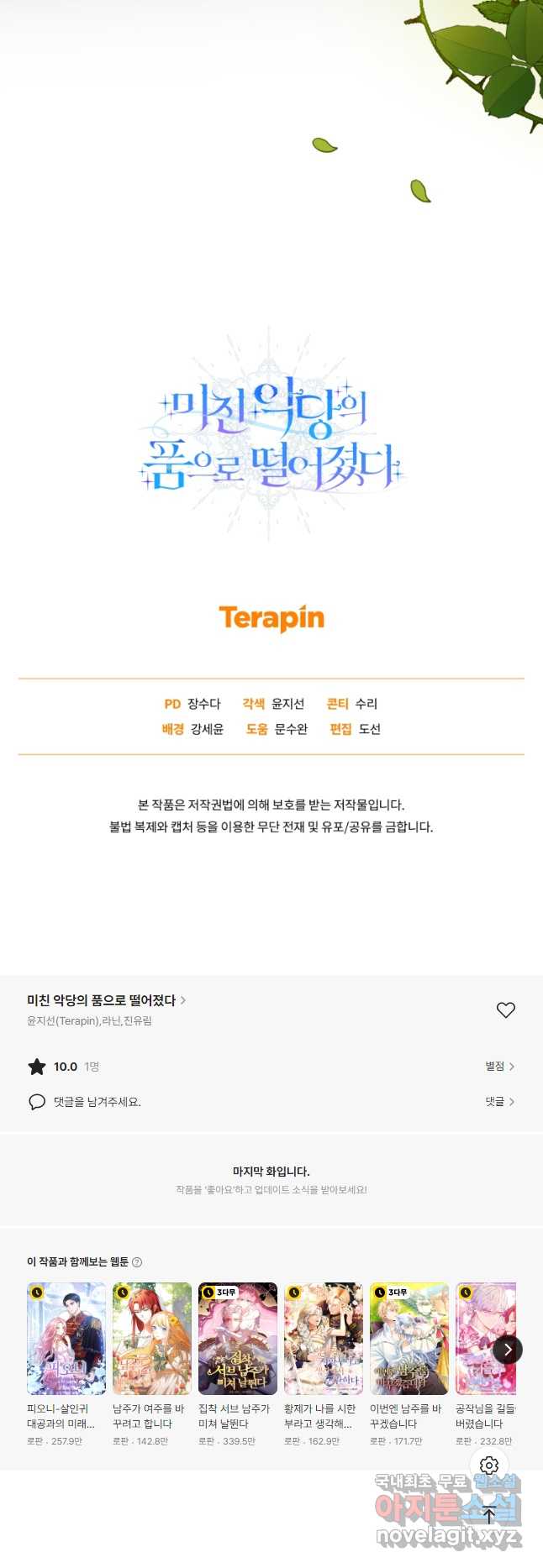Open the viewer settings gear

point(489,1466)
